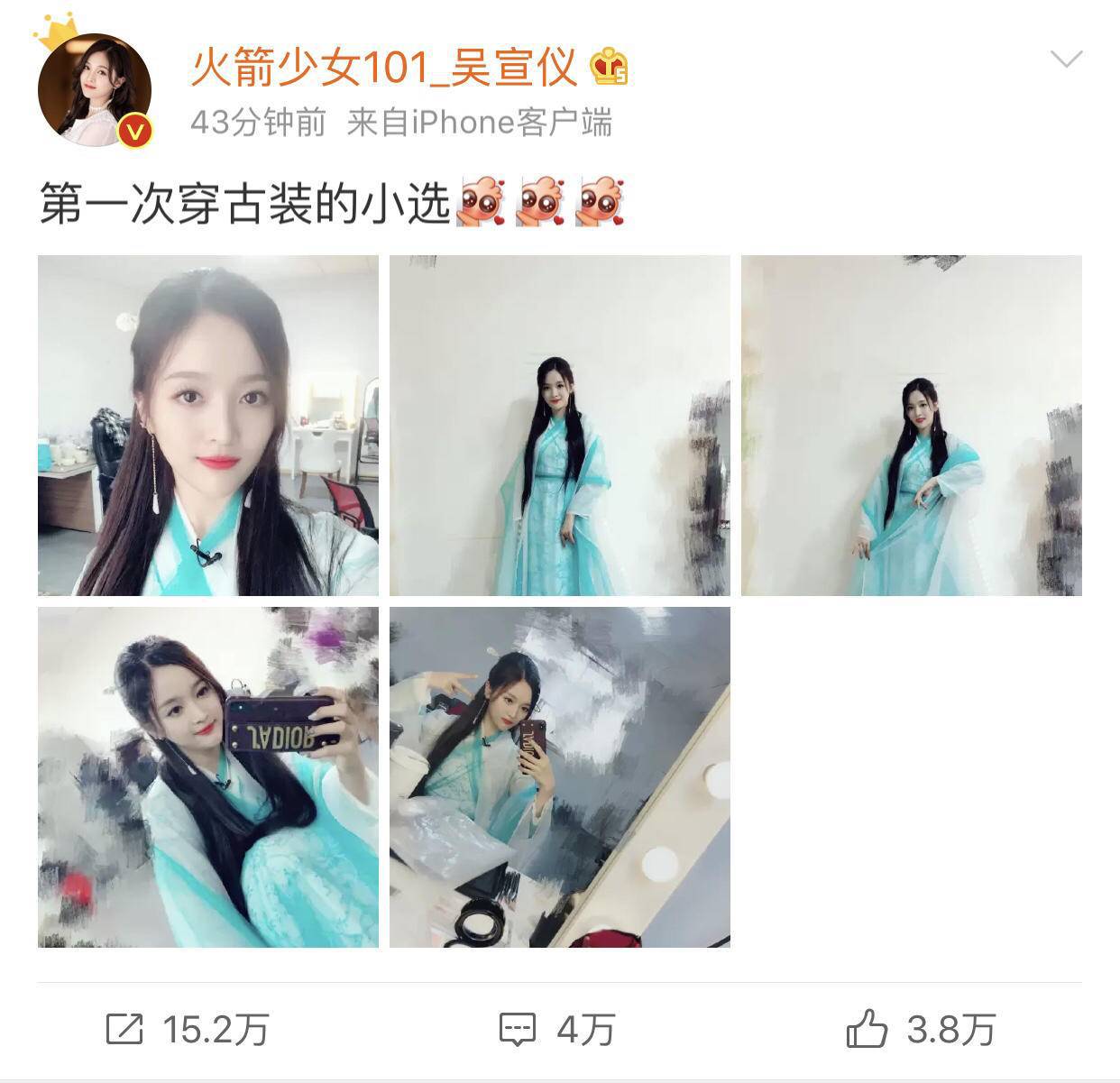The height and width of the screenshot is (1083, 1120).
Task: View the second photo, standing in teal costume
Action: point(559,425)
